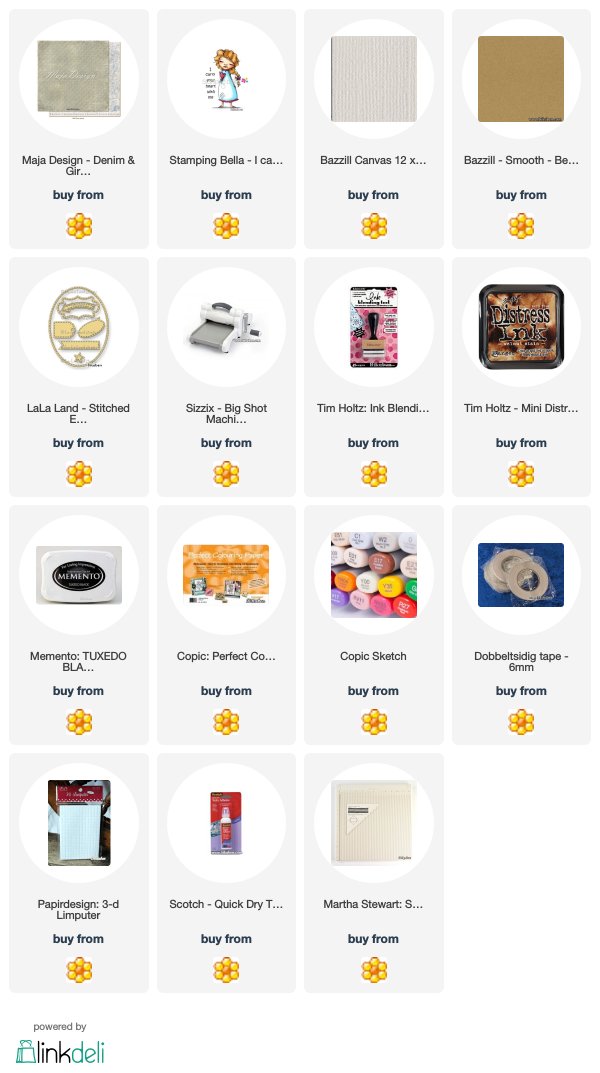The width and height of the screenshot is (600, 1073).
Task: Visit the linkdeli website link
Action: tap(60, 1049)
